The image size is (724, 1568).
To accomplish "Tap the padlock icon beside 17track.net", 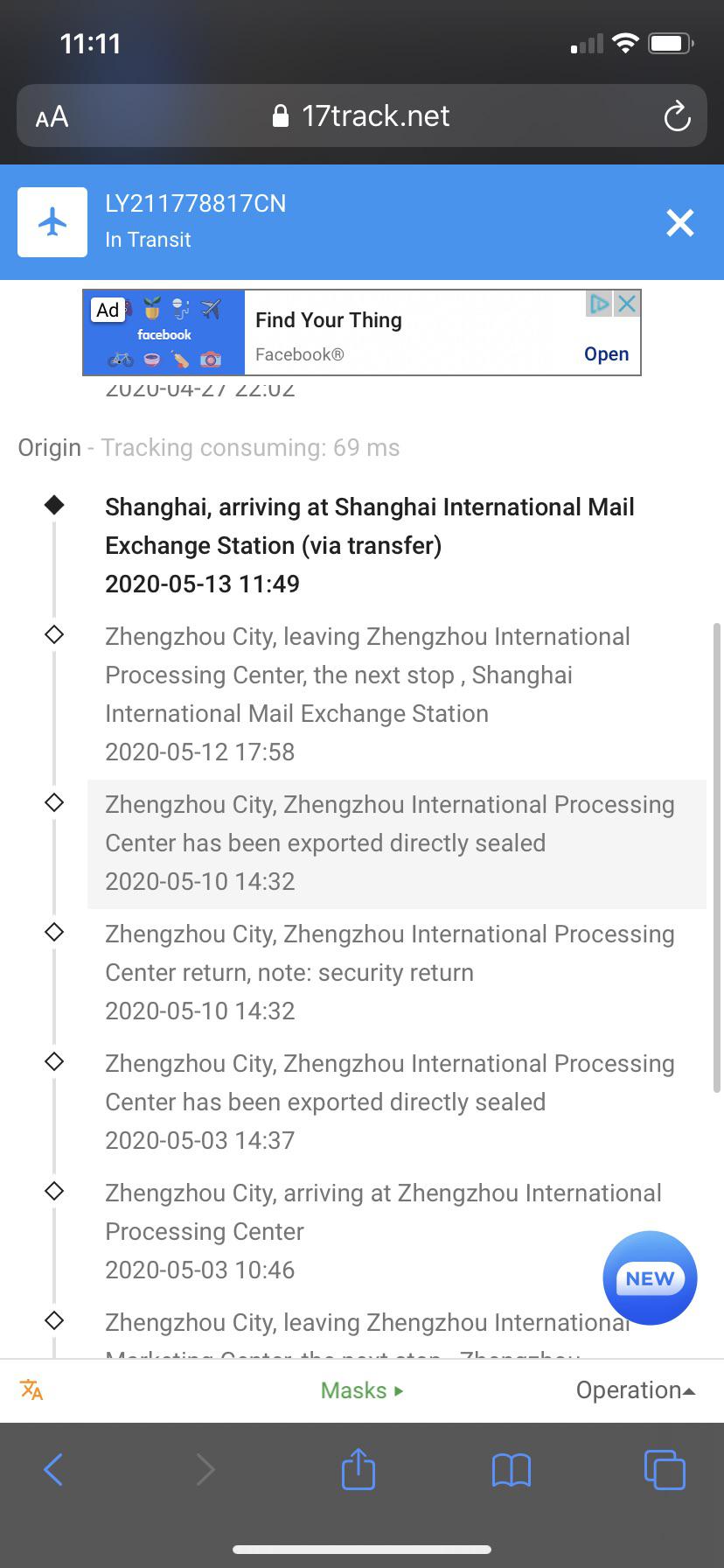I will pos(282,115).
